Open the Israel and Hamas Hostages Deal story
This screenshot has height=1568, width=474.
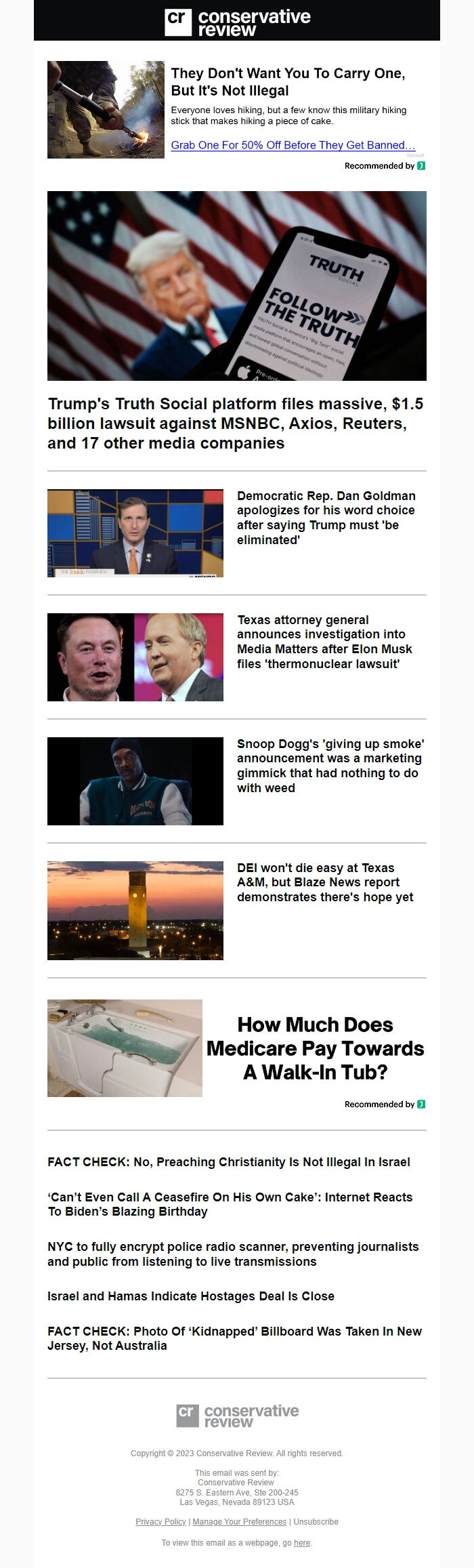191,1296
